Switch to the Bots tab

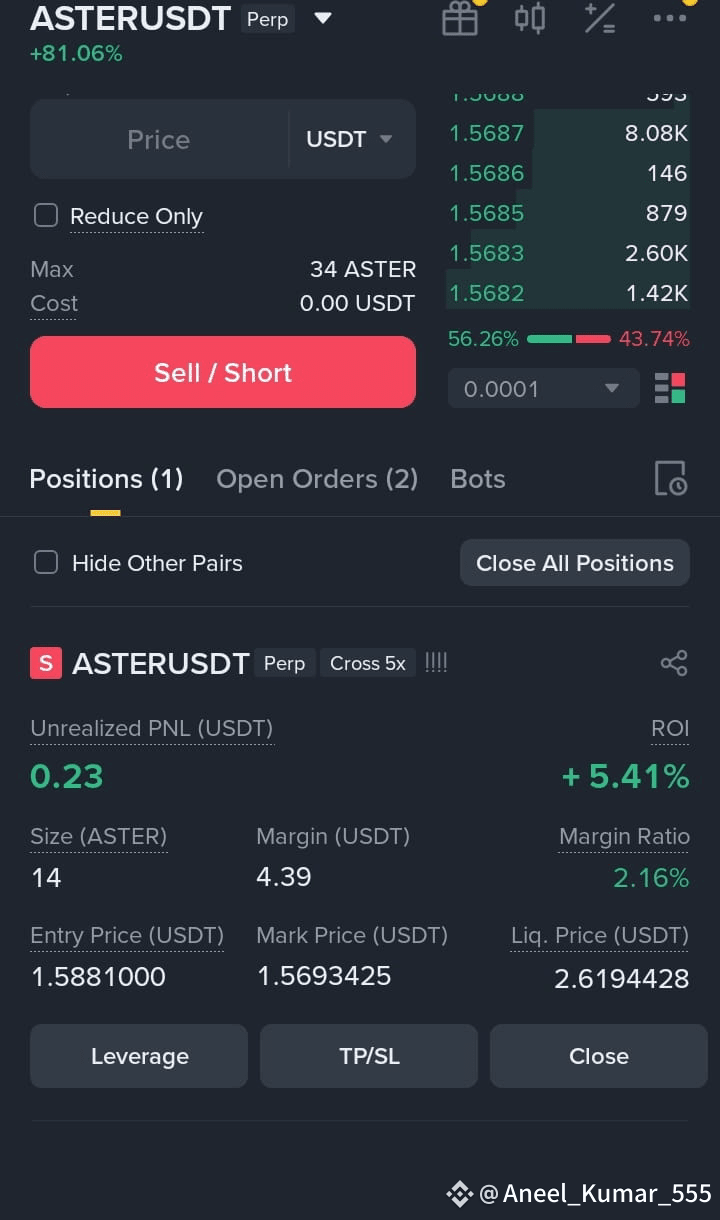pyautogui.click(x=478, y=479)
